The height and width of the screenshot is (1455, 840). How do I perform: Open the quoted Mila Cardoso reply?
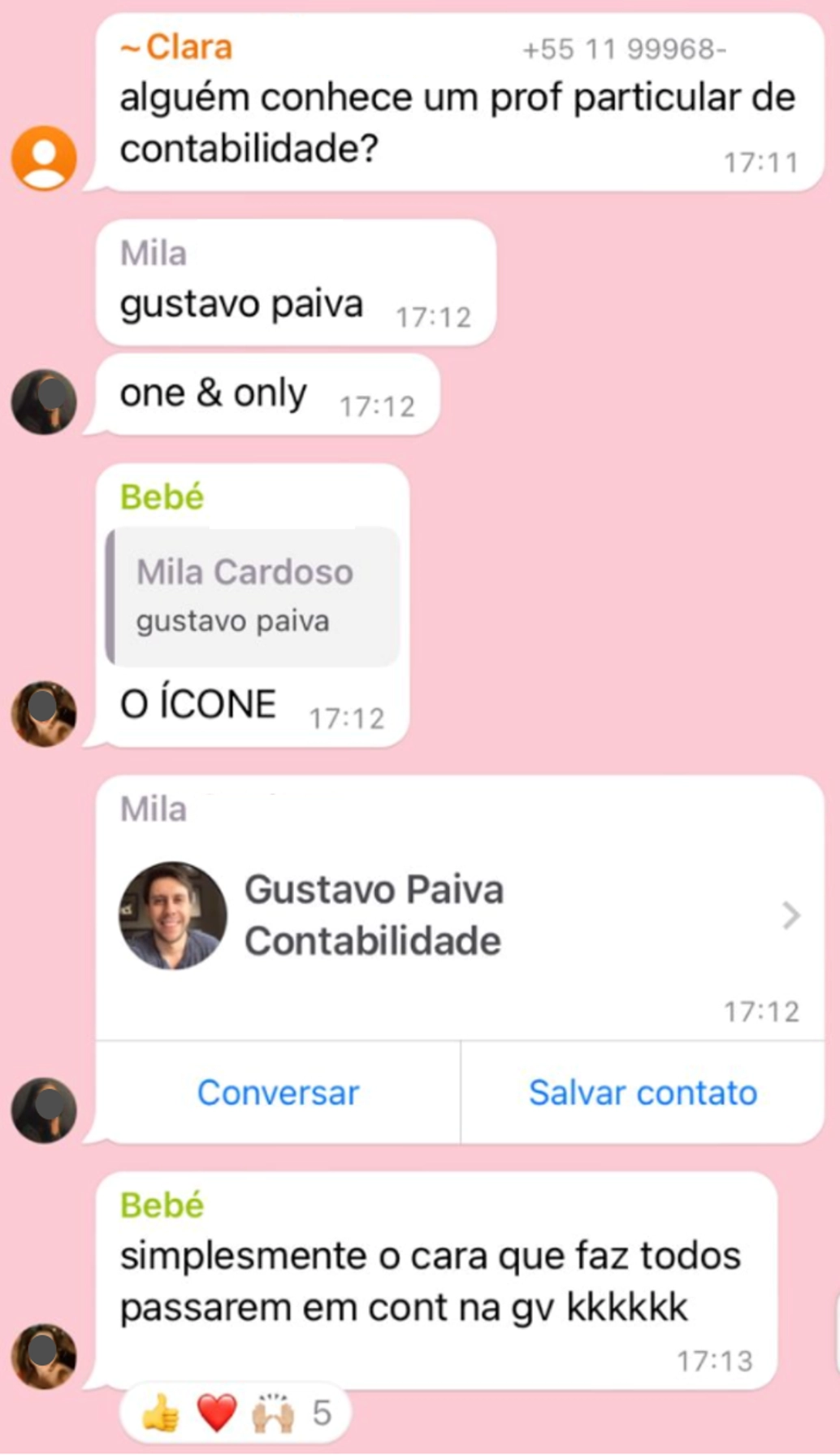[x=253, y=597]
